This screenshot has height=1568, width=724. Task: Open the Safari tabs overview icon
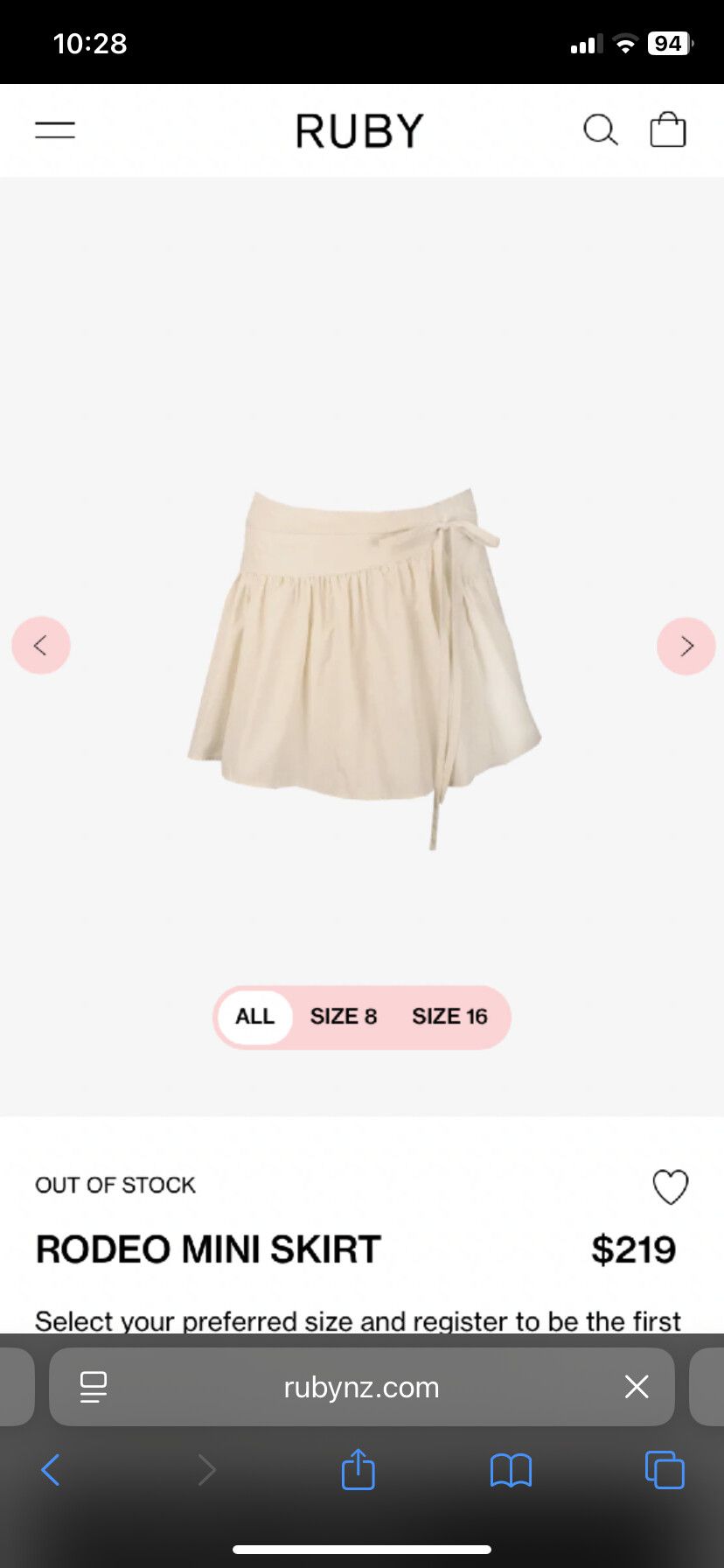[x=664, y=1470]
